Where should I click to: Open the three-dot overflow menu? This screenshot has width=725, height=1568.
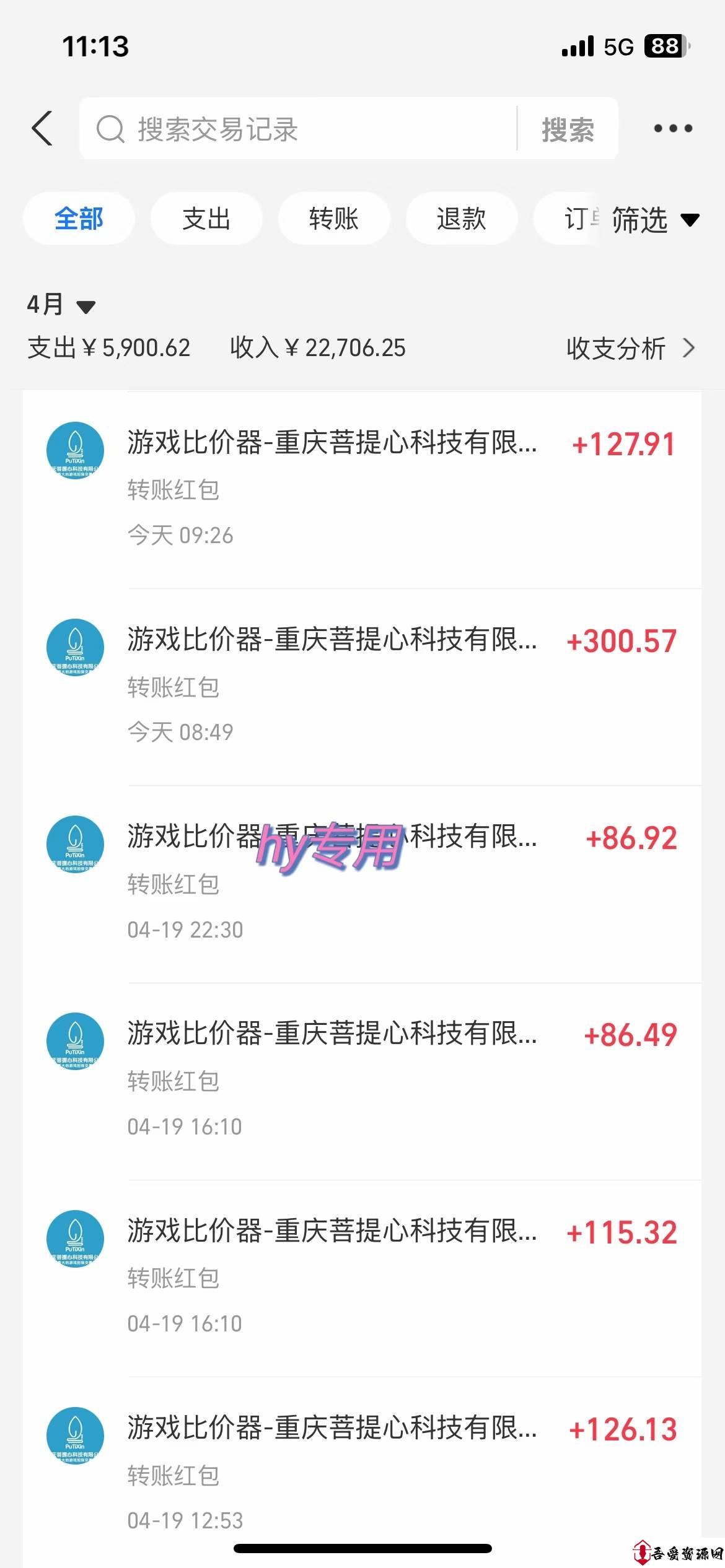(x=673, y=129)
